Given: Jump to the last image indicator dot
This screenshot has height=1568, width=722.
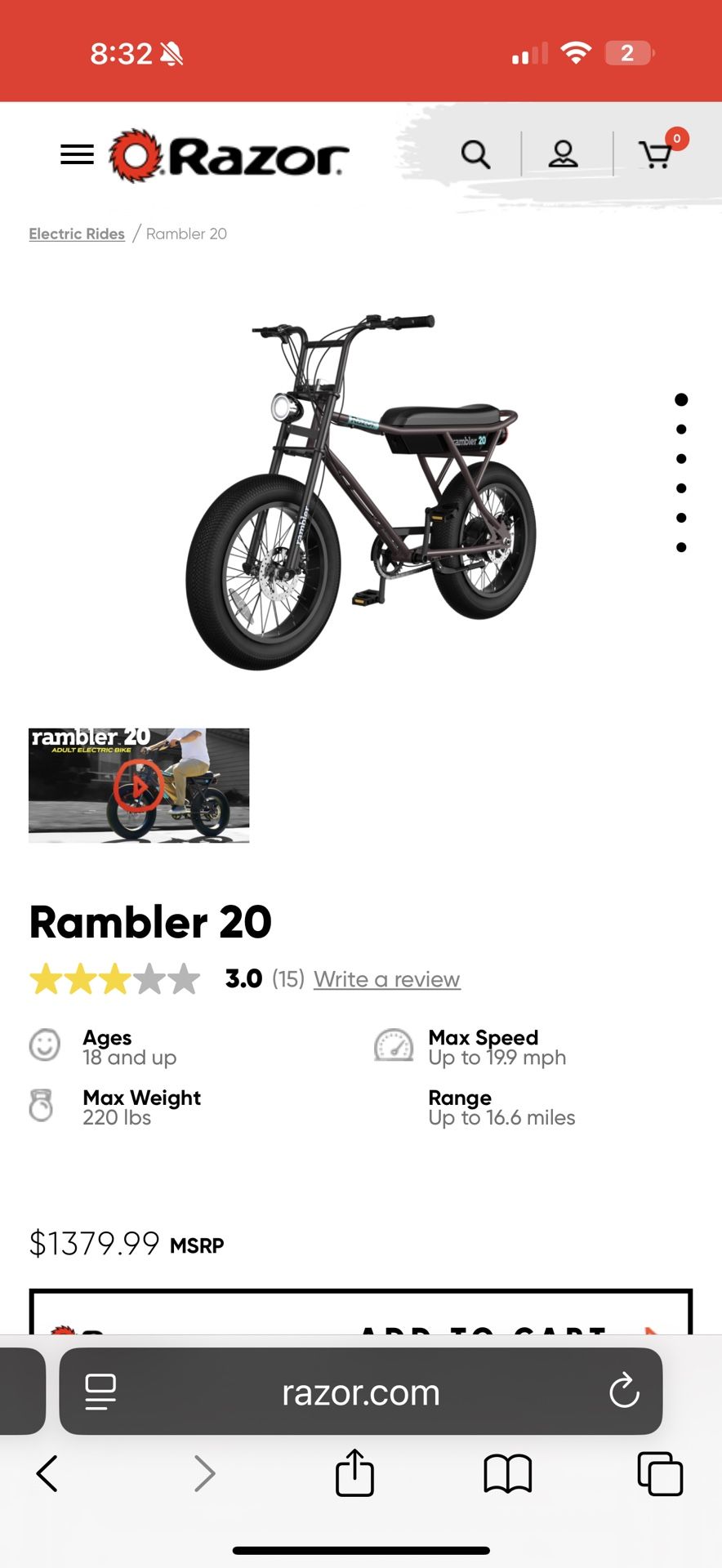Looking at the screenshot, I should coord(681,547).
